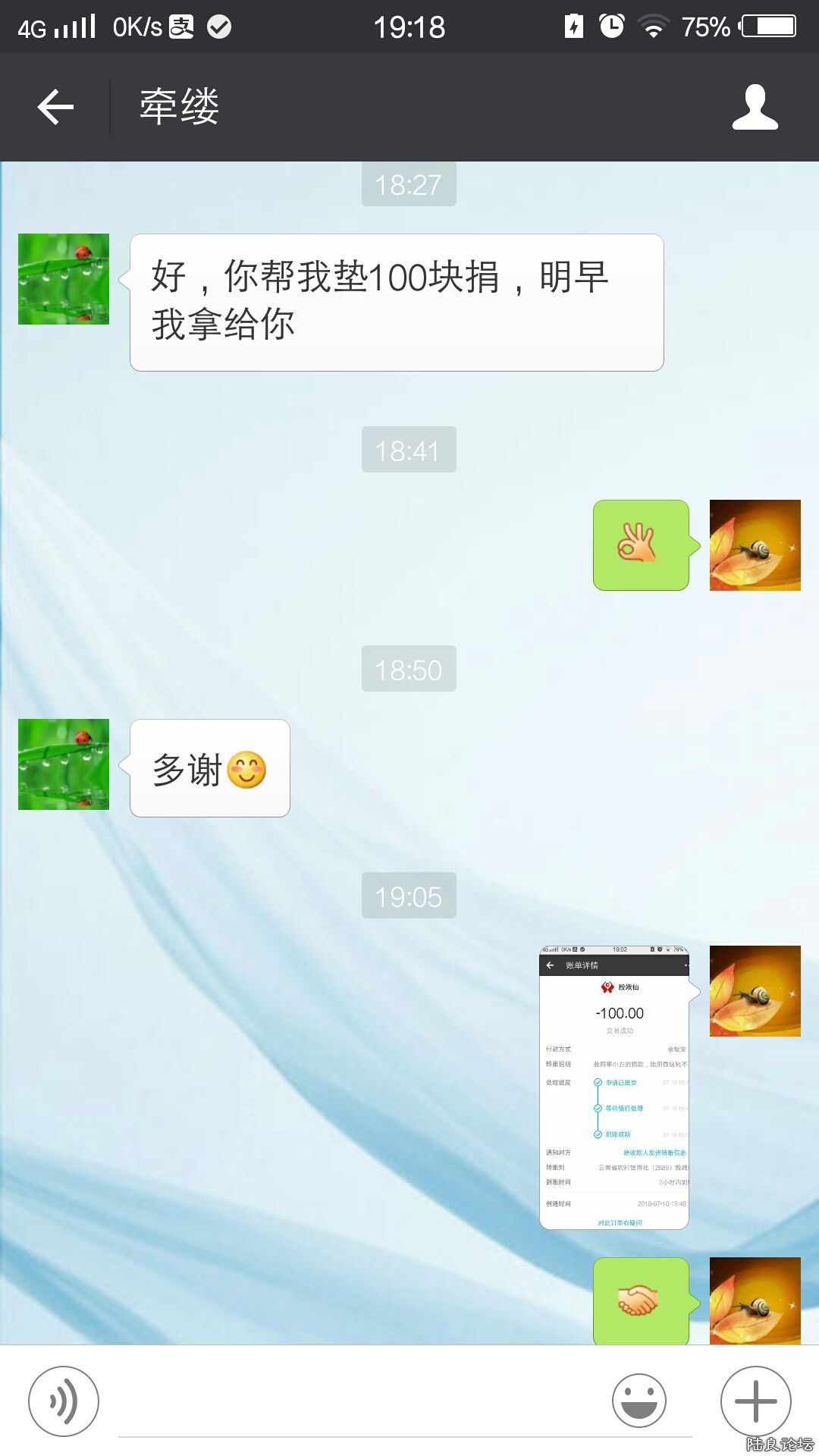This screenshot has height=1456, width=819.
Task: Go back from the 牵缕 chat
Action: coord(55,107)
